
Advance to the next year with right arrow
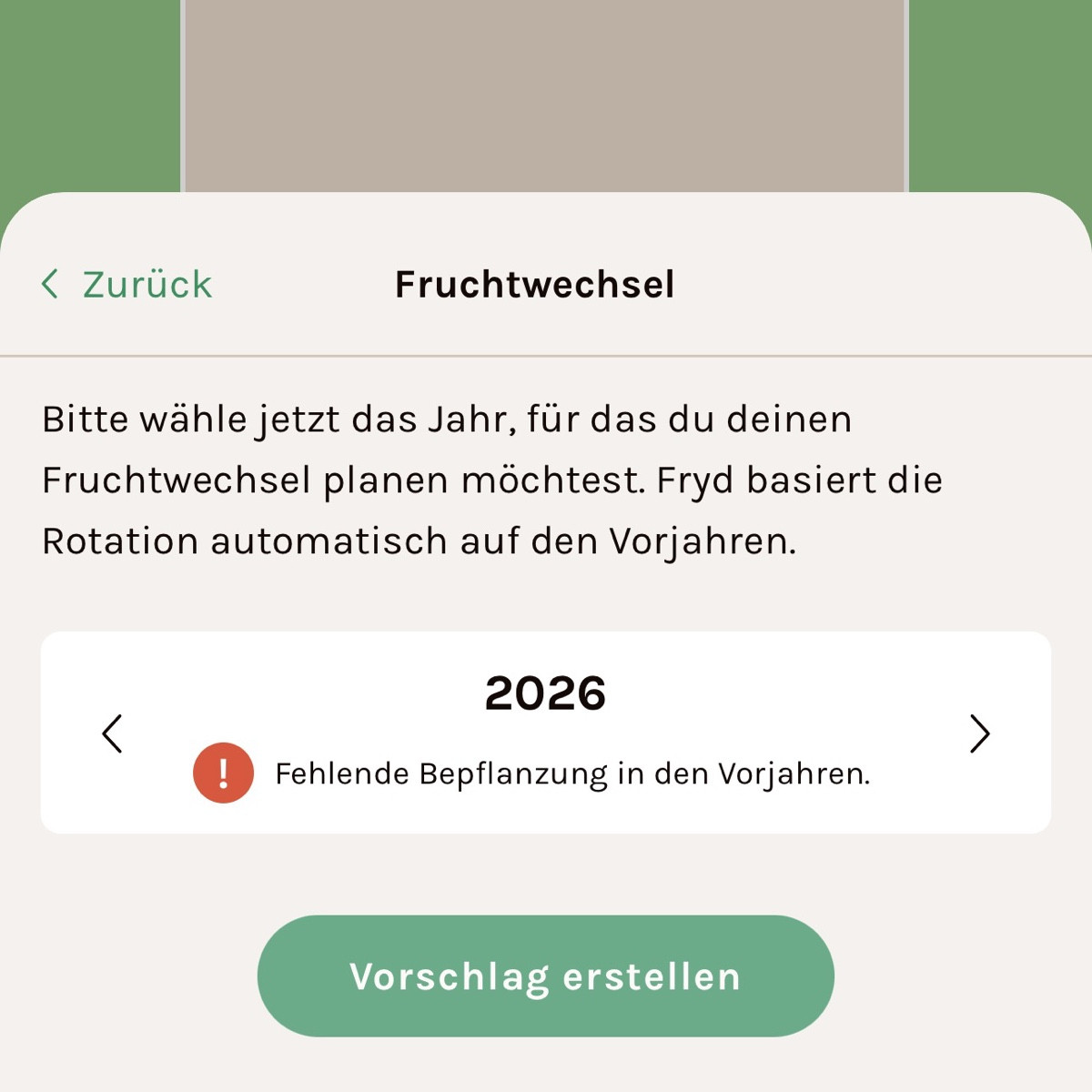[x=979, y=733]
